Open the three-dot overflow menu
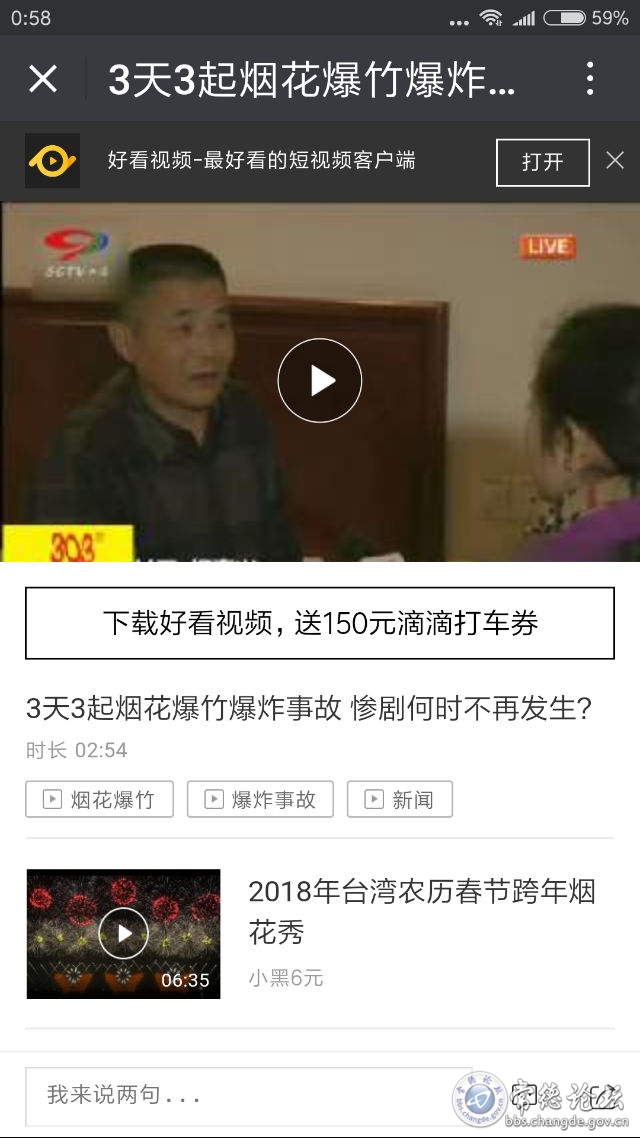The image size is (640, 1138). point(590,78)
